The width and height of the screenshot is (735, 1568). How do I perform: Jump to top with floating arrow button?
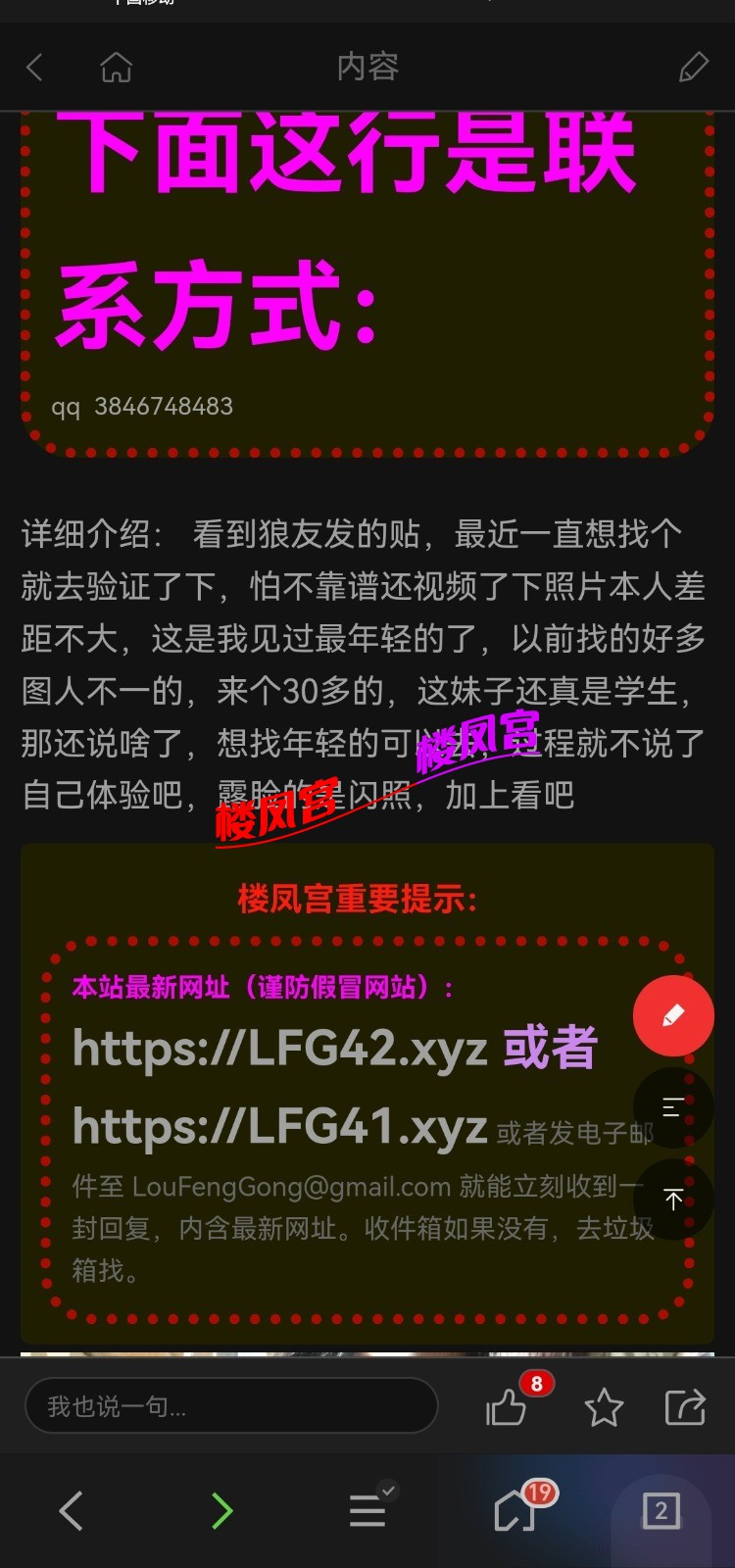(x=673, y=1200)
